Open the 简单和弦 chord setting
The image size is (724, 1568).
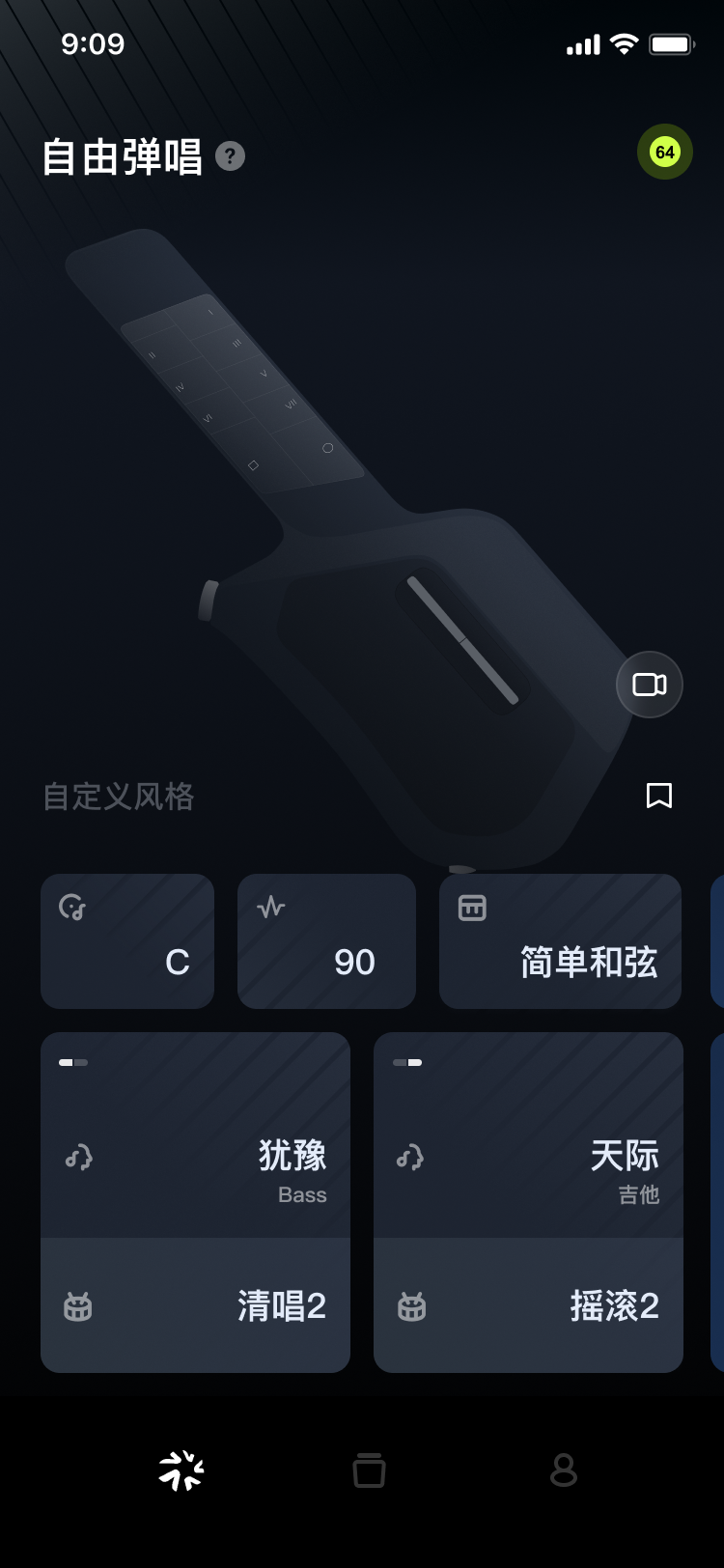560,941
